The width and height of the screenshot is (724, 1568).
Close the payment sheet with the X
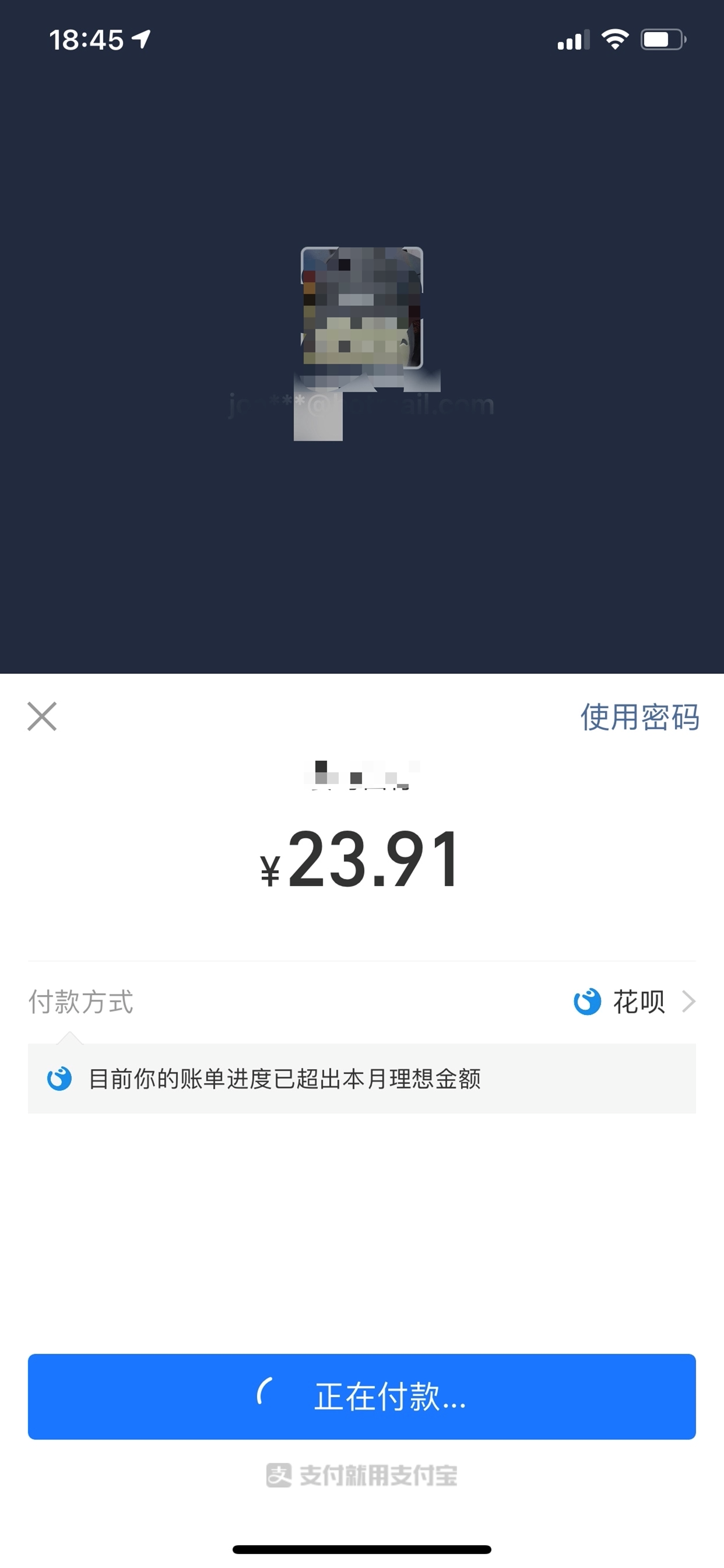point(42,716)
